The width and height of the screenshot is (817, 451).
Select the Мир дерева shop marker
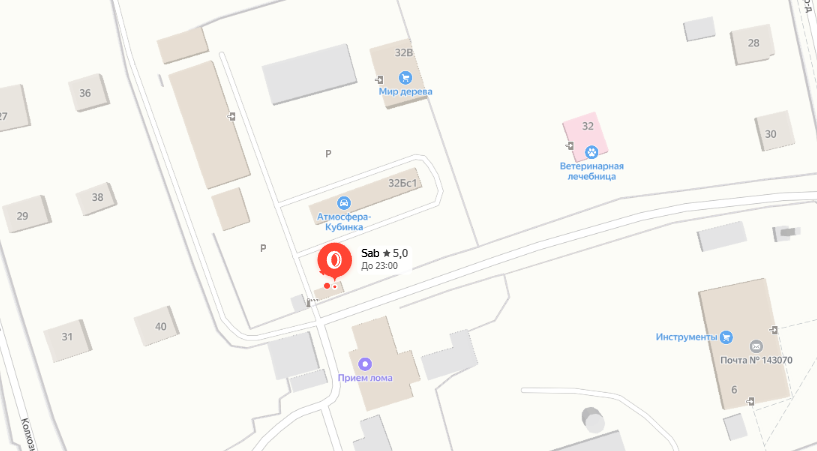click(405, 77)
